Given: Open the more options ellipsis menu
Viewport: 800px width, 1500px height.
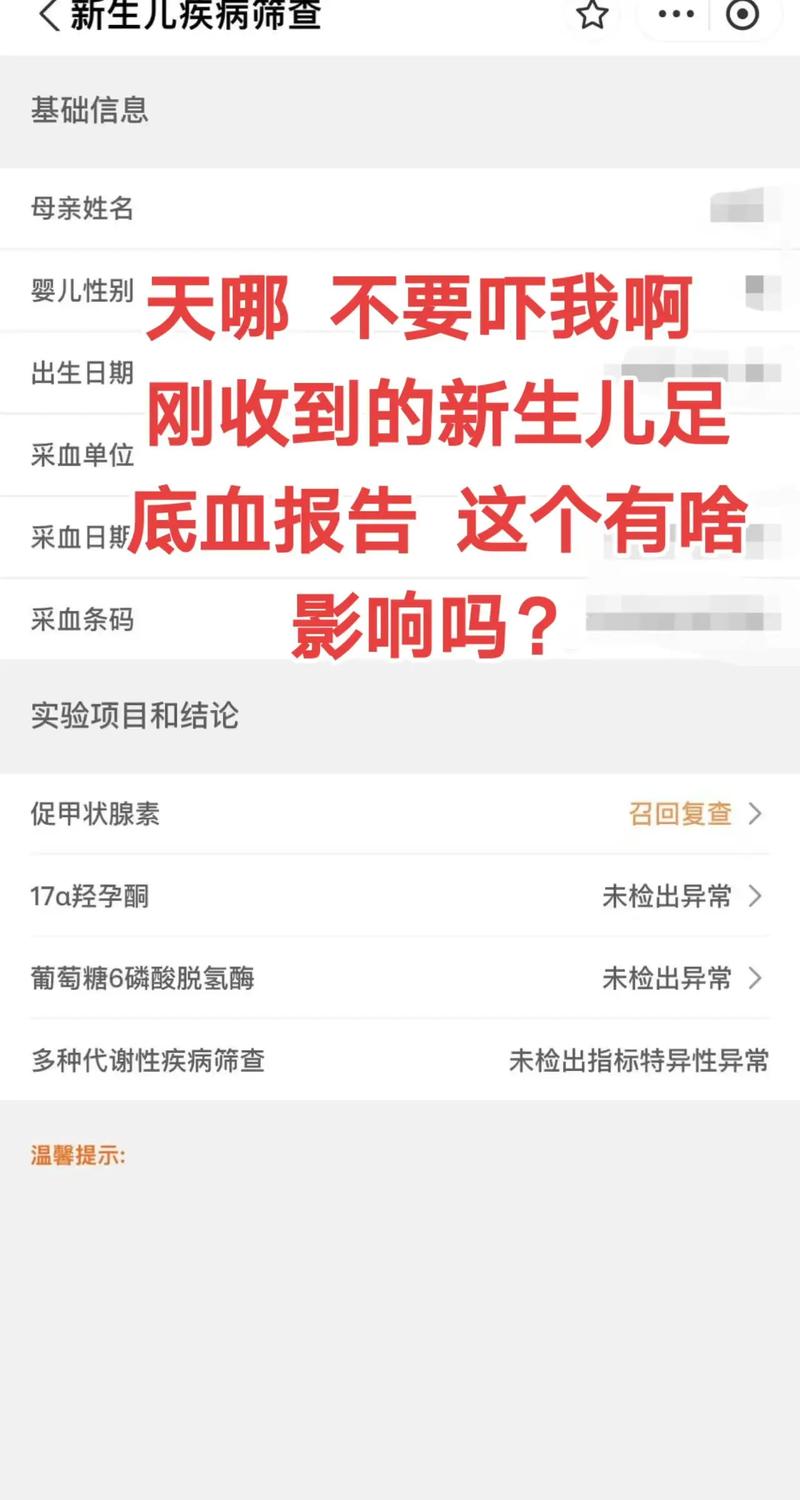Looking at the screenshot, I should (x=675, y=16).
